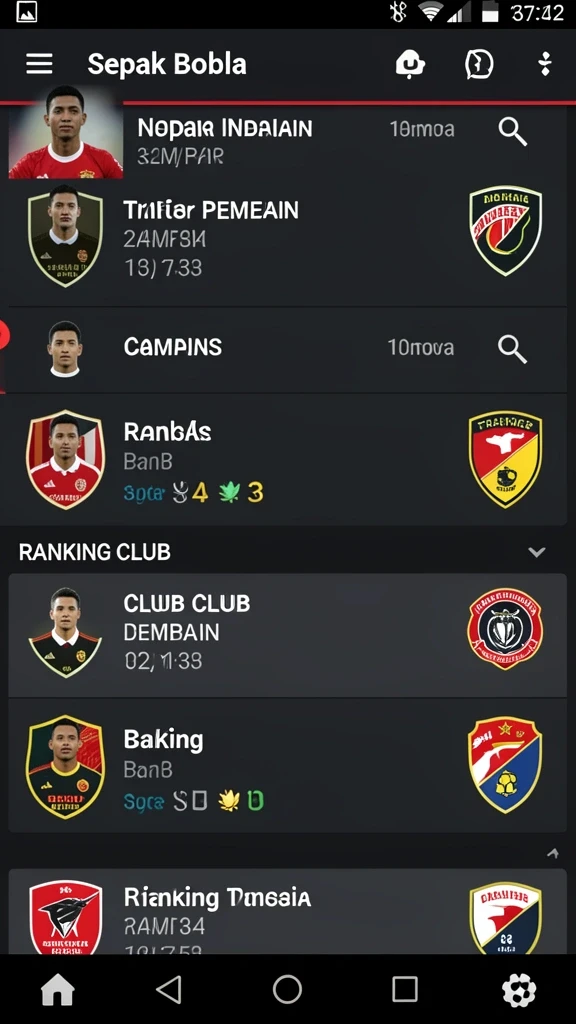
Task: Open the CLUB CLUB DEMBAIN entry
Action: pyautogui.click(x=287, y=635)
